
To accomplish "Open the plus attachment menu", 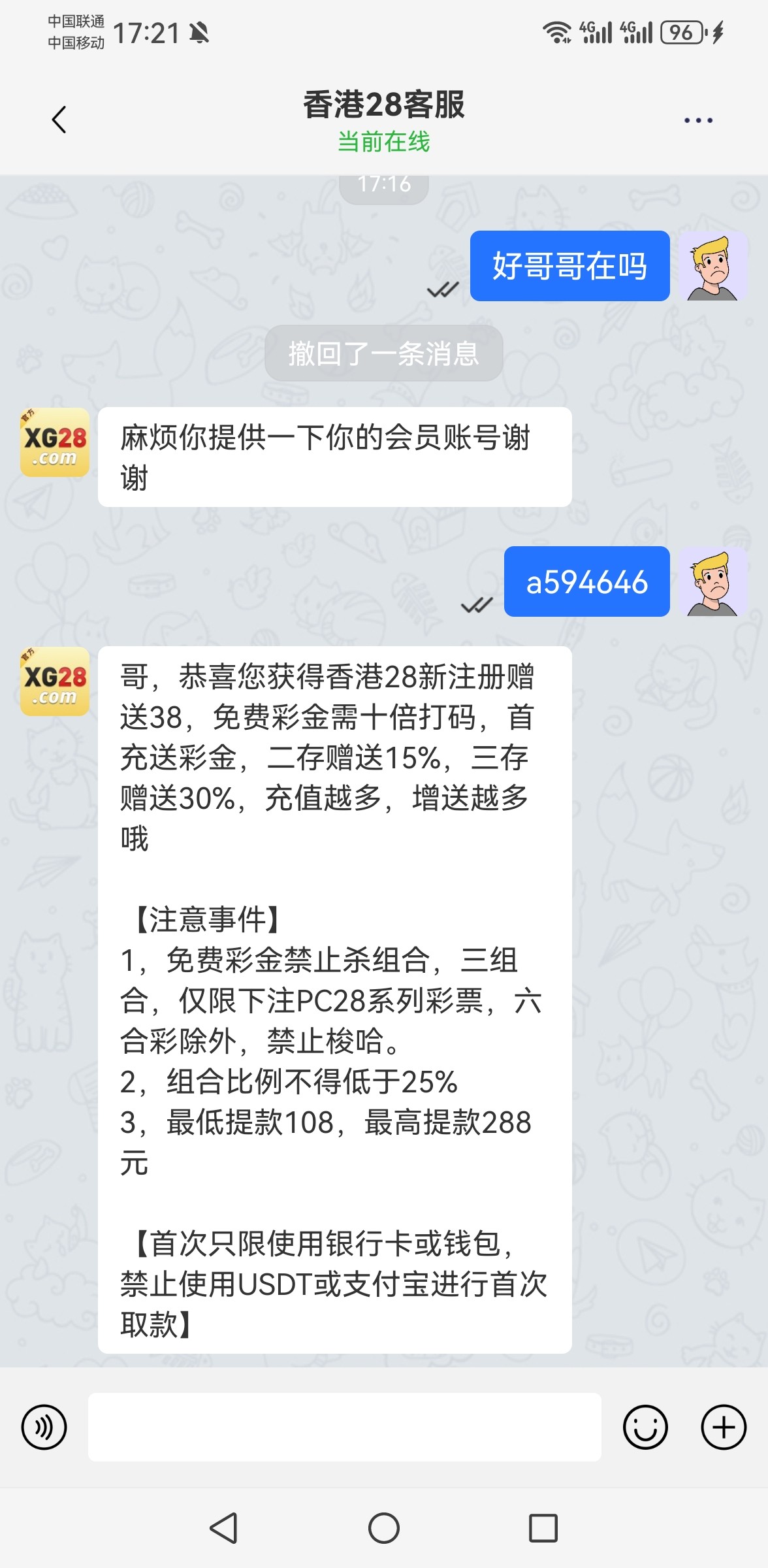I will pyautogui.click(x=724, y=1427).
